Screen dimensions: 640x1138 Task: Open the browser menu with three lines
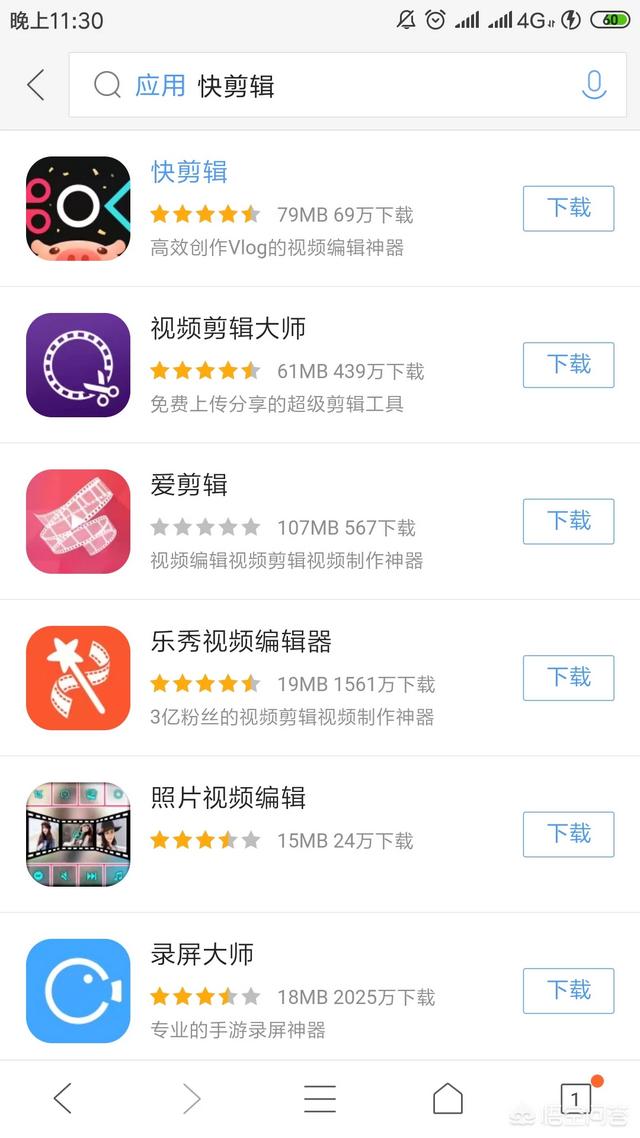(320, 1098)
